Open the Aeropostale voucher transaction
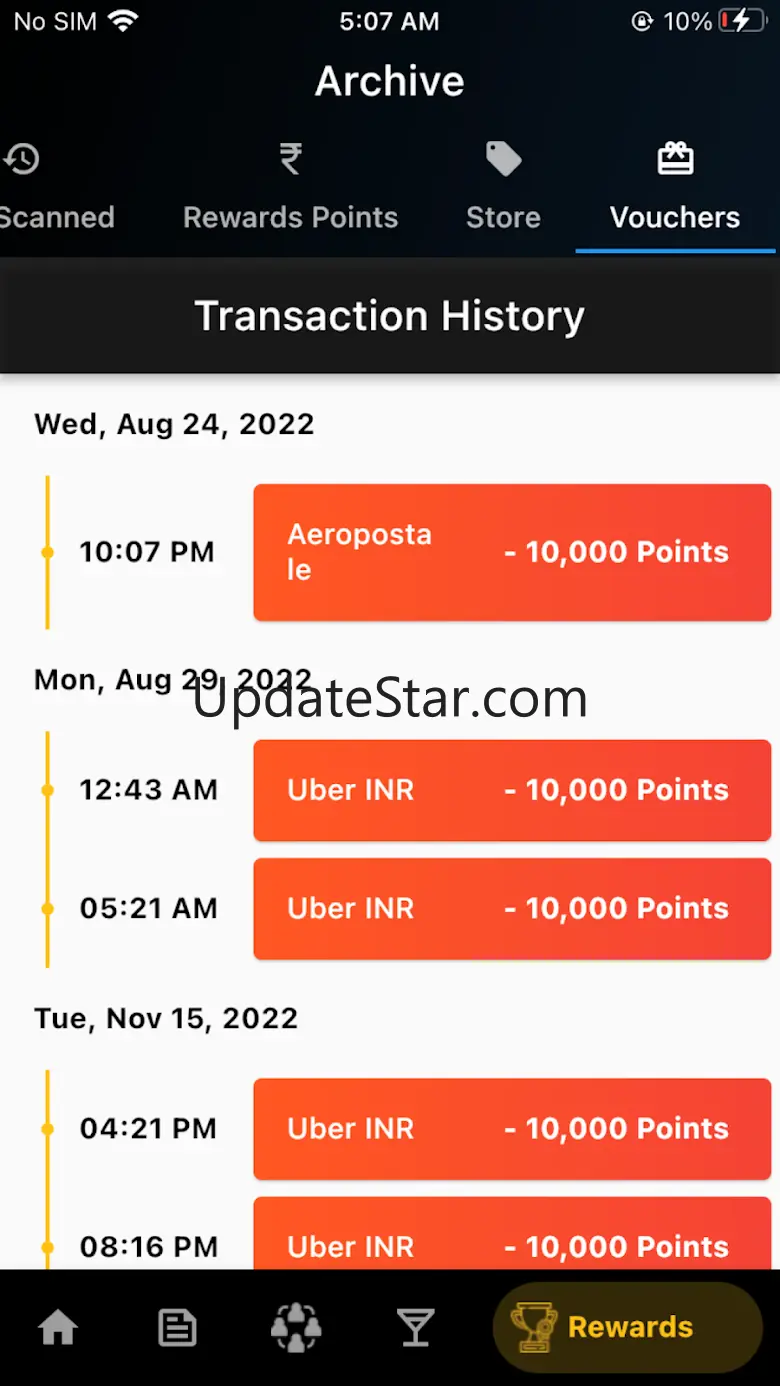 (x=512, y=552)
